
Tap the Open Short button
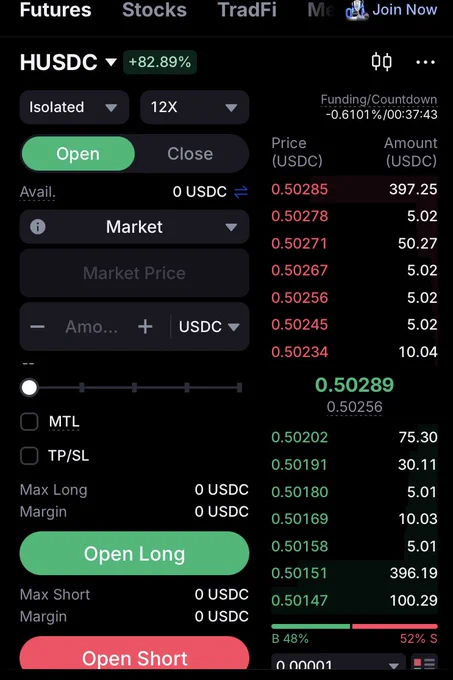click(x=134, y=654)
